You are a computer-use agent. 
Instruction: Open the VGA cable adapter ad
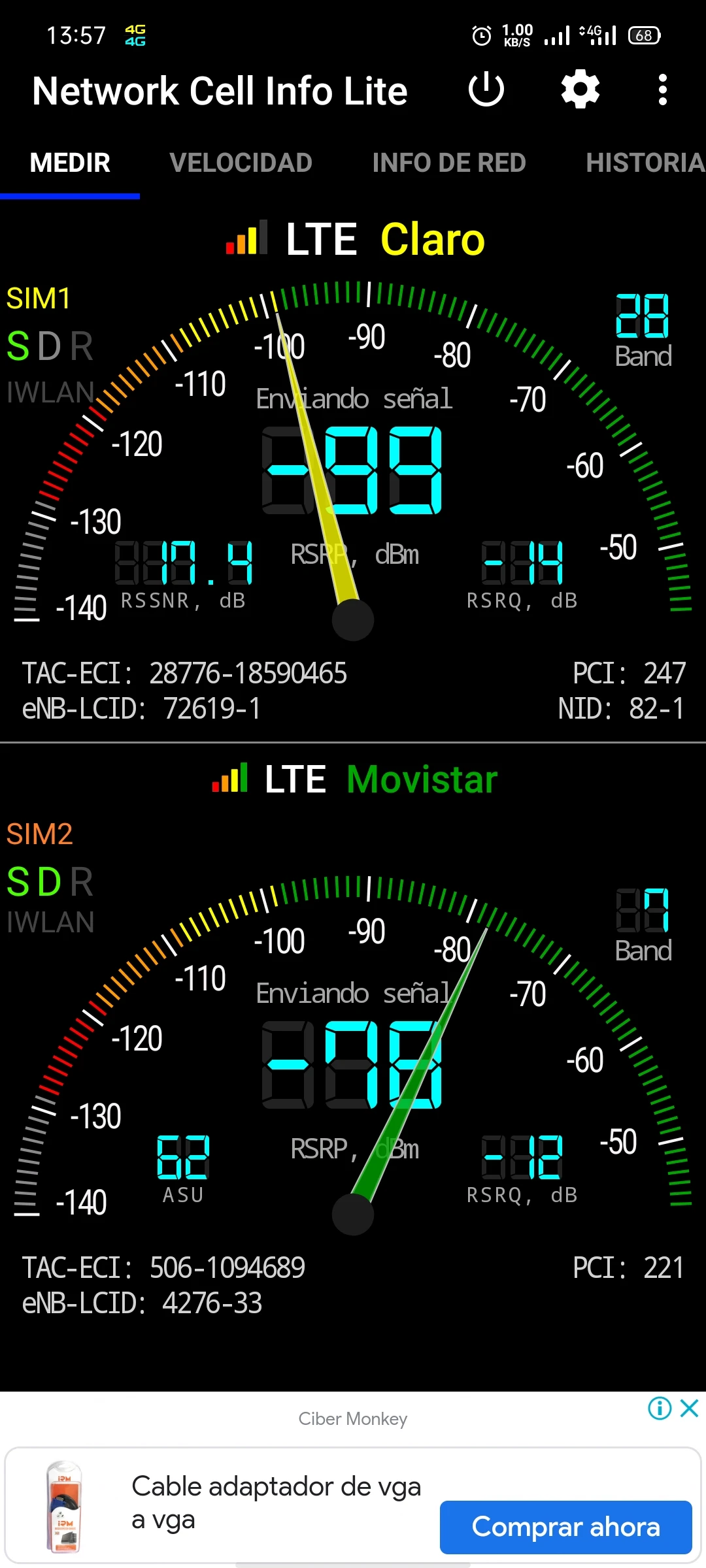pyautogui.click(x=275, y=1503)
